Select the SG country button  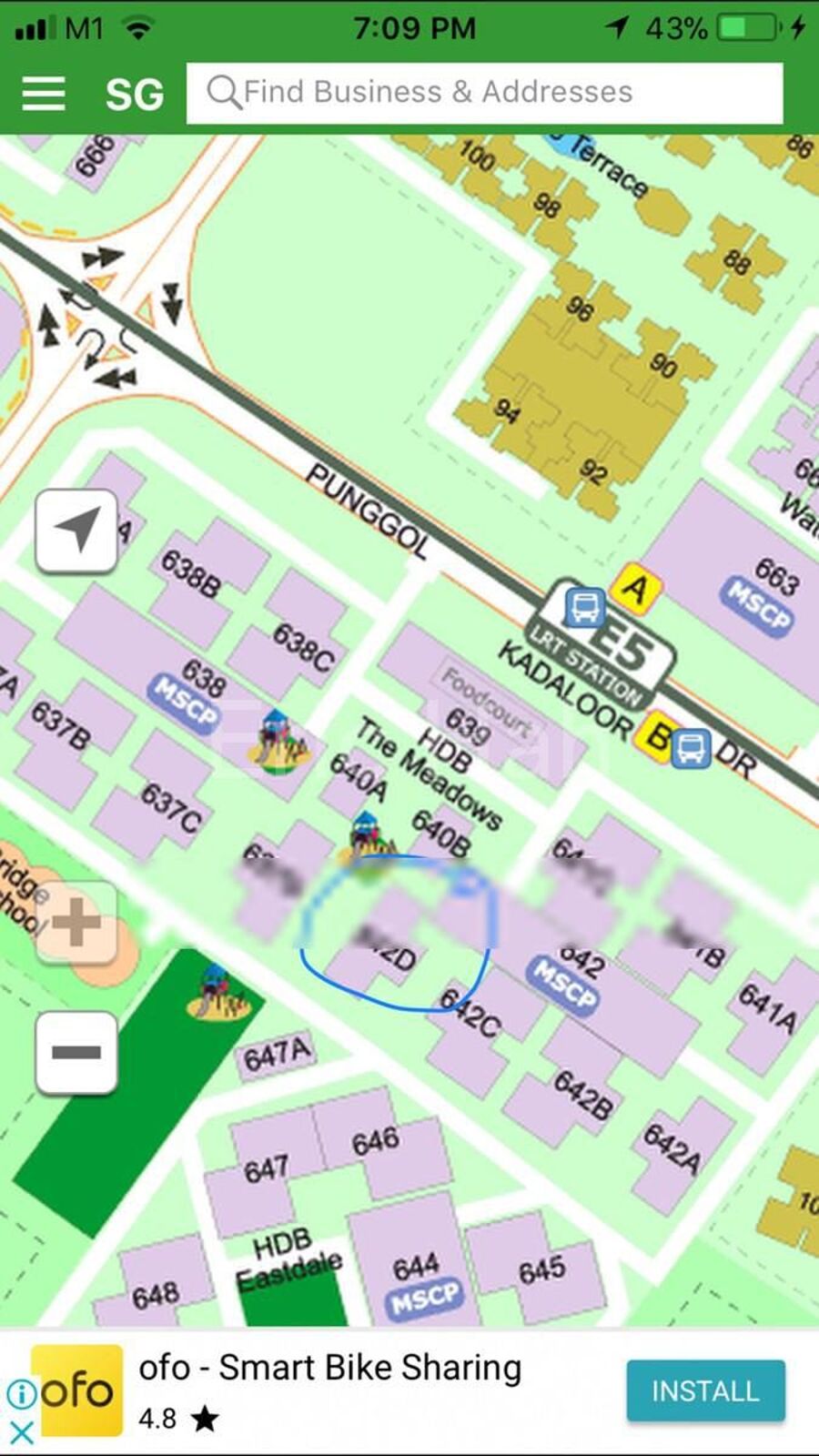134,94
